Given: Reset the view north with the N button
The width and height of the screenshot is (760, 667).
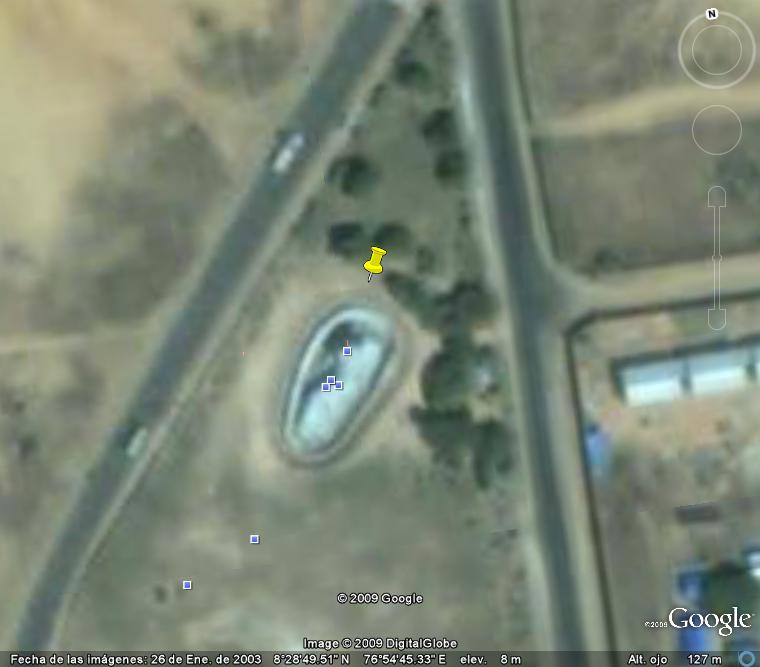Looking at the screenshot, I should pyautogui.click(x=712, y=14).
